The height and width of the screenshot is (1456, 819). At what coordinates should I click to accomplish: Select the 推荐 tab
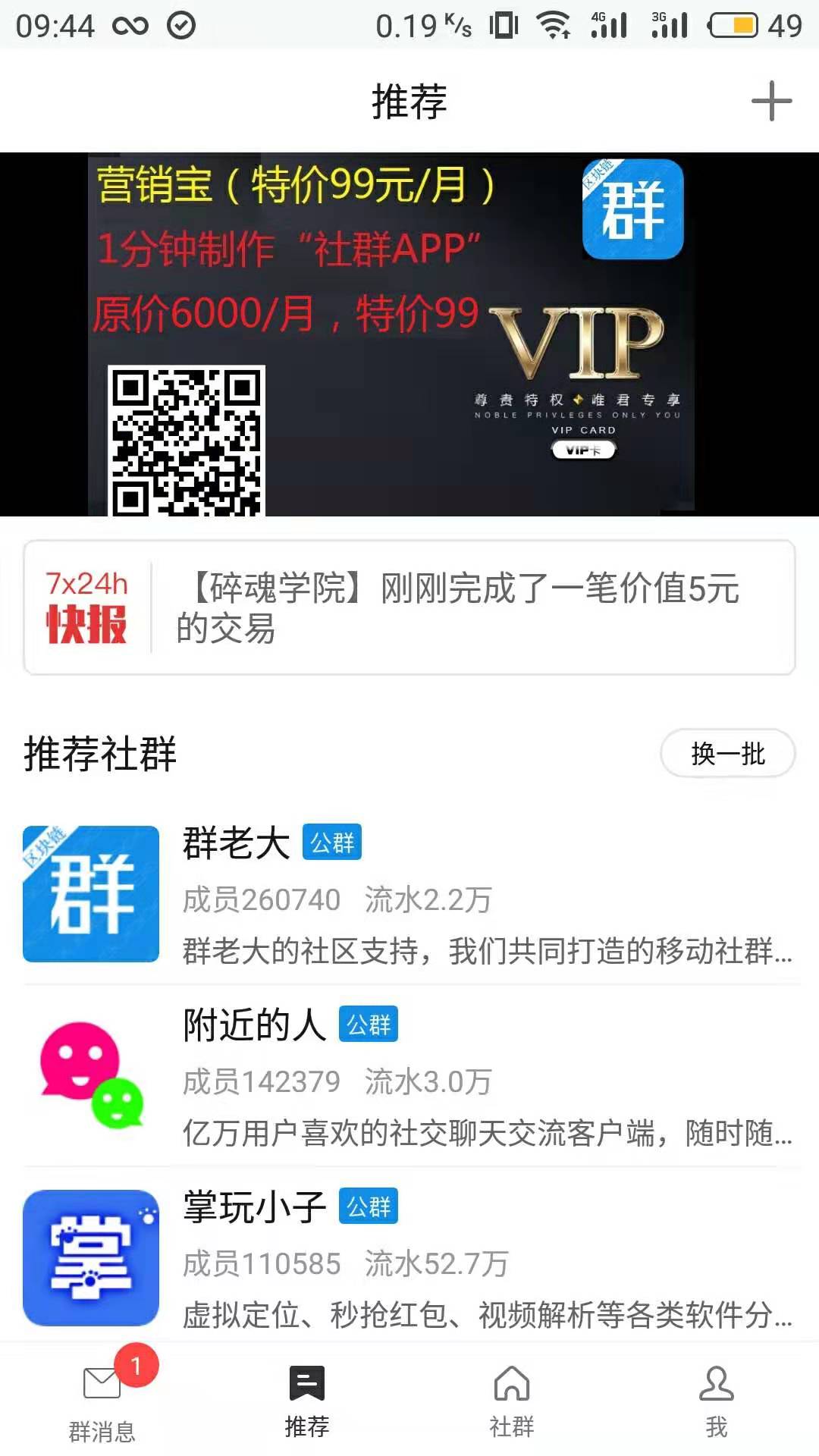(x=307, y=1403)
